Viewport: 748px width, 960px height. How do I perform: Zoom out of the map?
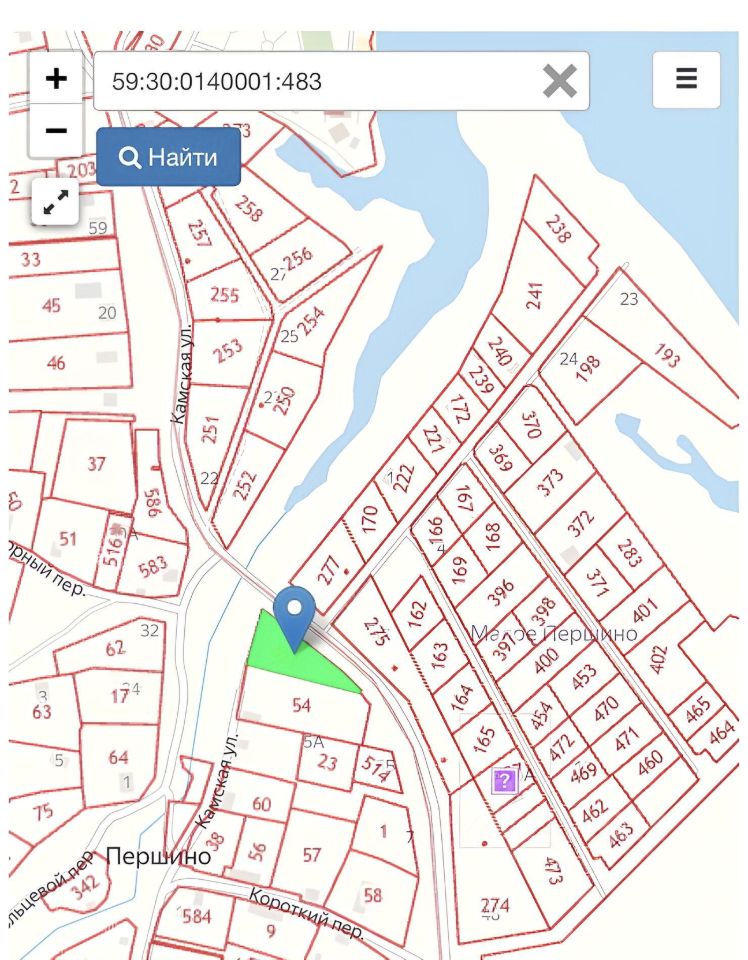[56, 131]
